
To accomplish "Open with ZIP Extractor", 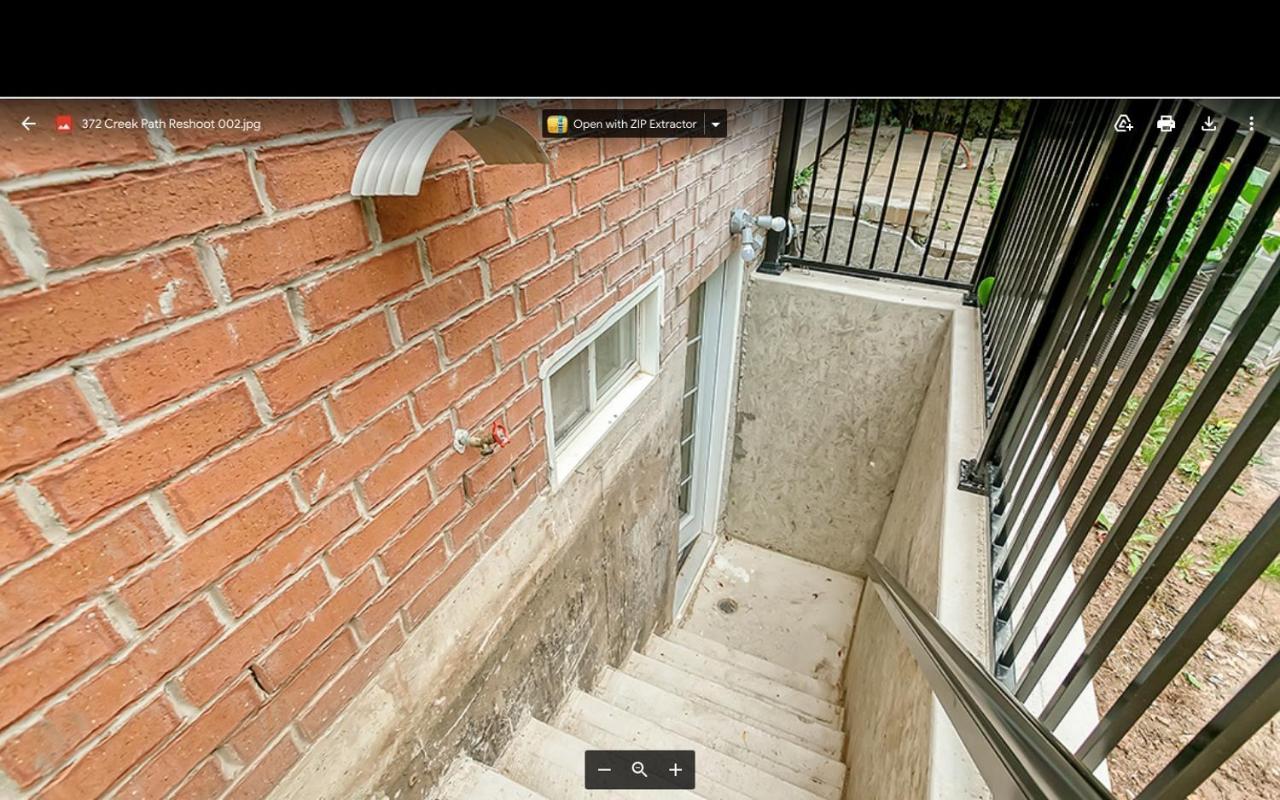I will coord(622,124).
